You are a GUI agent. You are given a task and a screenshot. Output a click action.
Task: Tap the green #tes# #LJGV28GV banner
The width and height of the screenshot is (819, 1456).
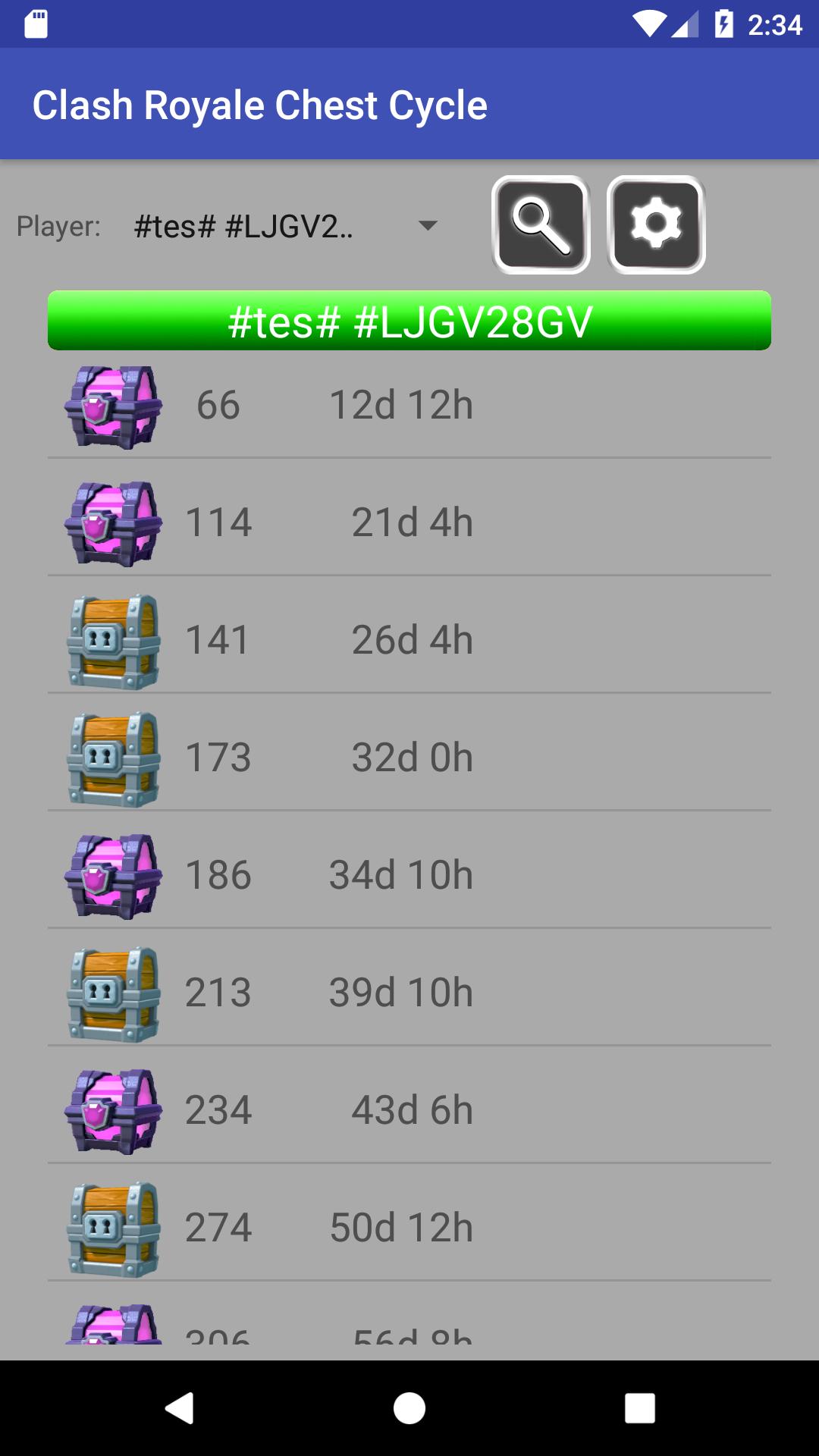(409, 321)
